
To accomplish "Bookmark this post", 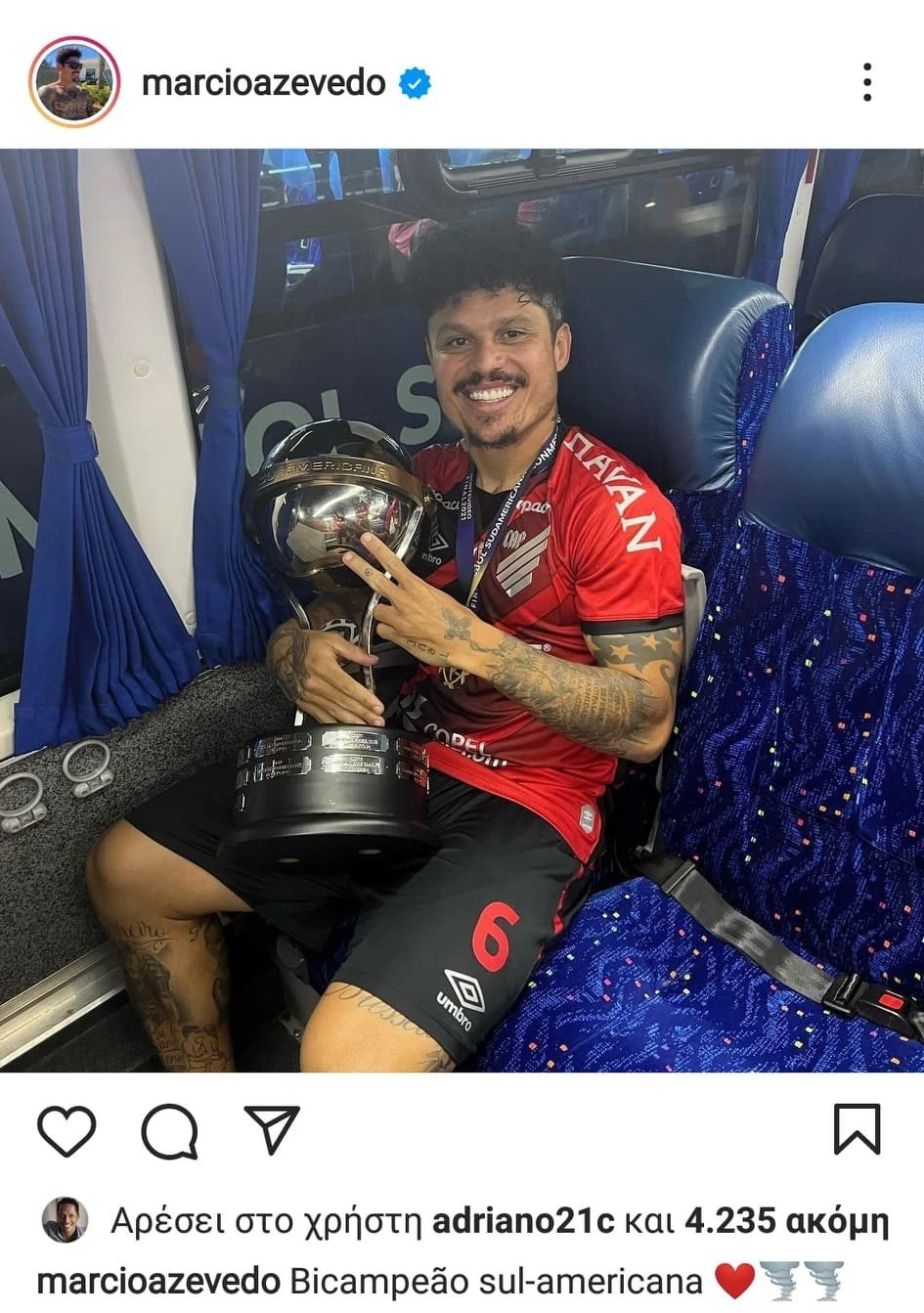I will (856, 1129).
